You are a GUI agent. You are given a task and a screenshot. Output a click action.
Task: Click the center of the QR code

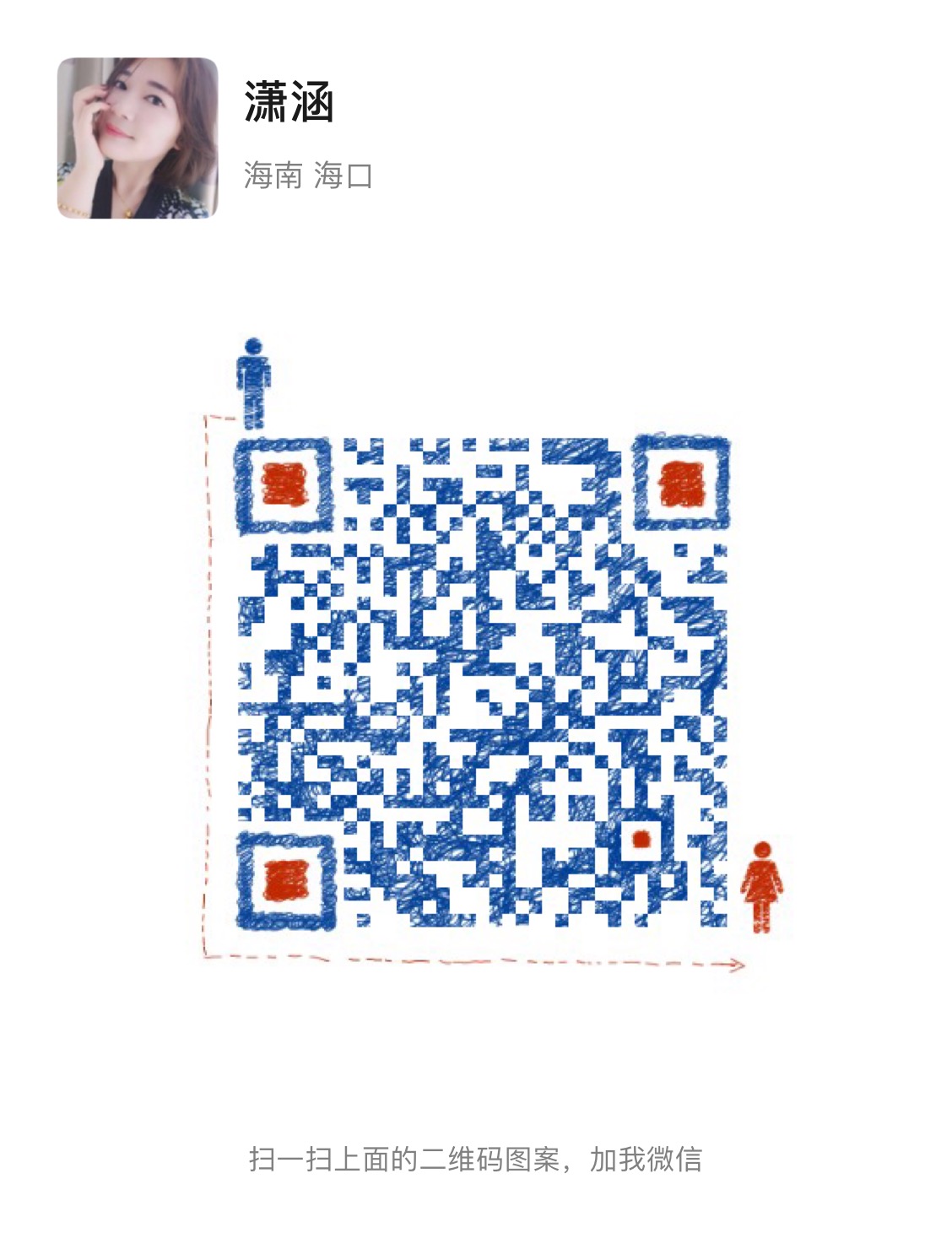pyautogui.click(x=481, y=684)
